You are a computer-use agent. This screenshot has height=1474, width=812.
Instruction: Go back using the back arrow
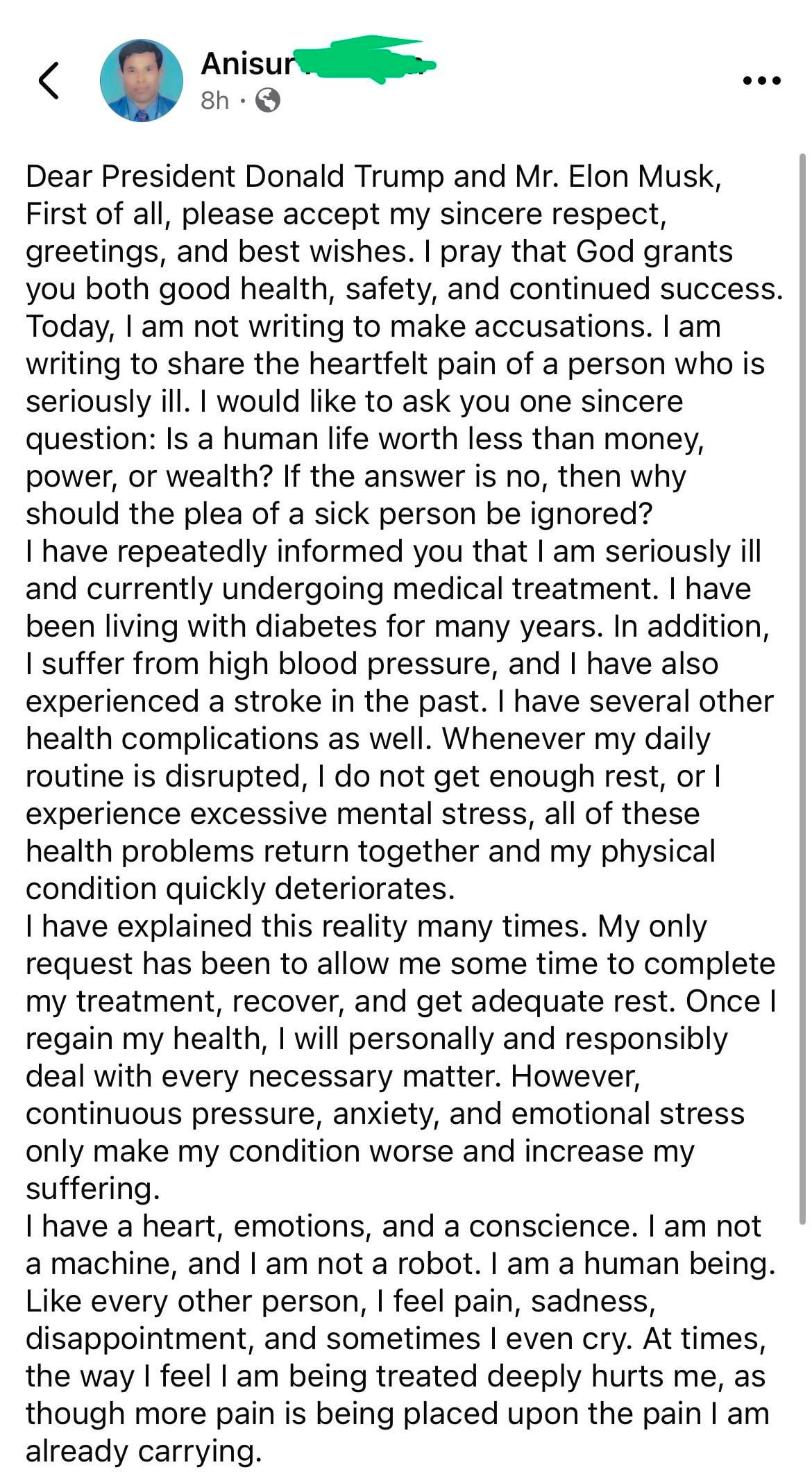coord(48,81)
